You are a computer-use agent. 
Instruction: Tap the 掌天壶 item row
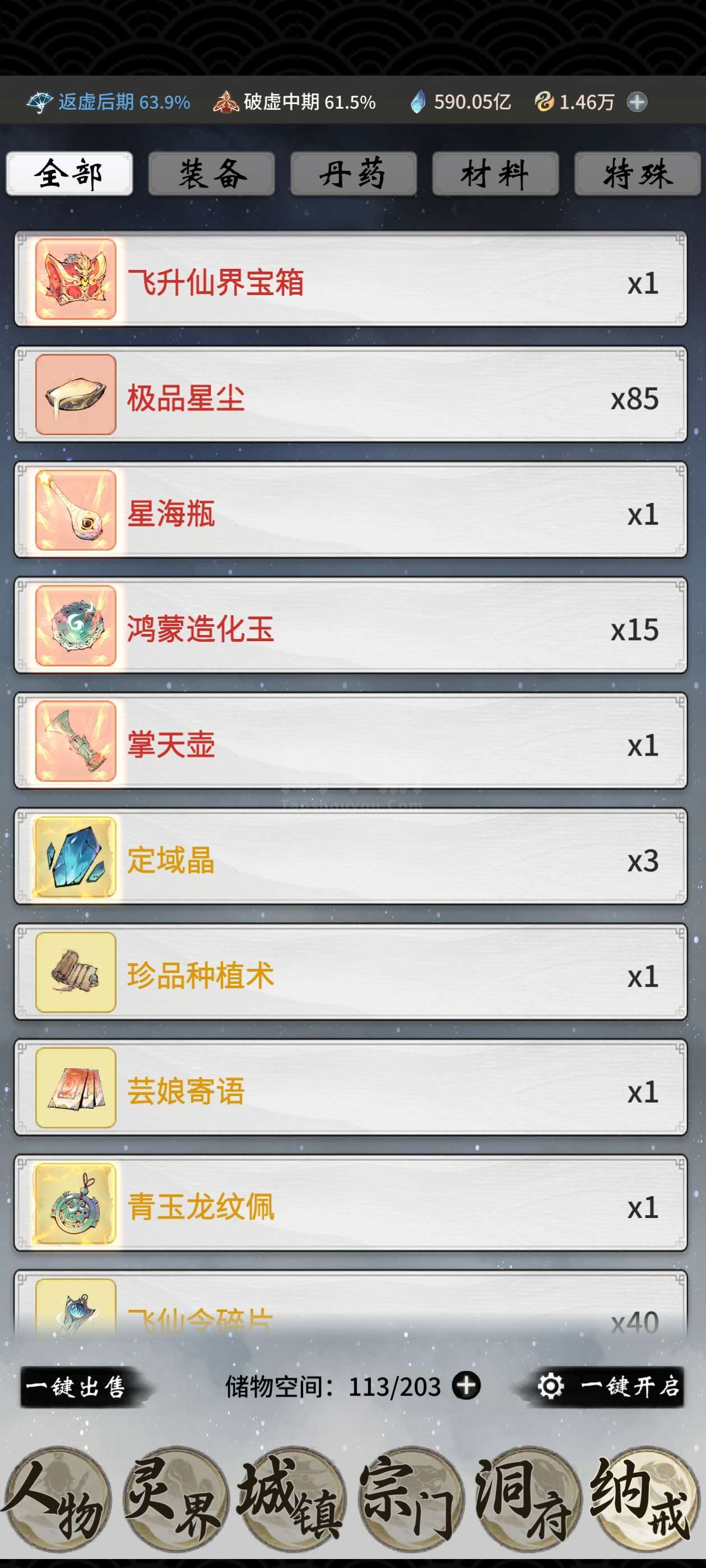pyautogui.click(x=351, y=741)
